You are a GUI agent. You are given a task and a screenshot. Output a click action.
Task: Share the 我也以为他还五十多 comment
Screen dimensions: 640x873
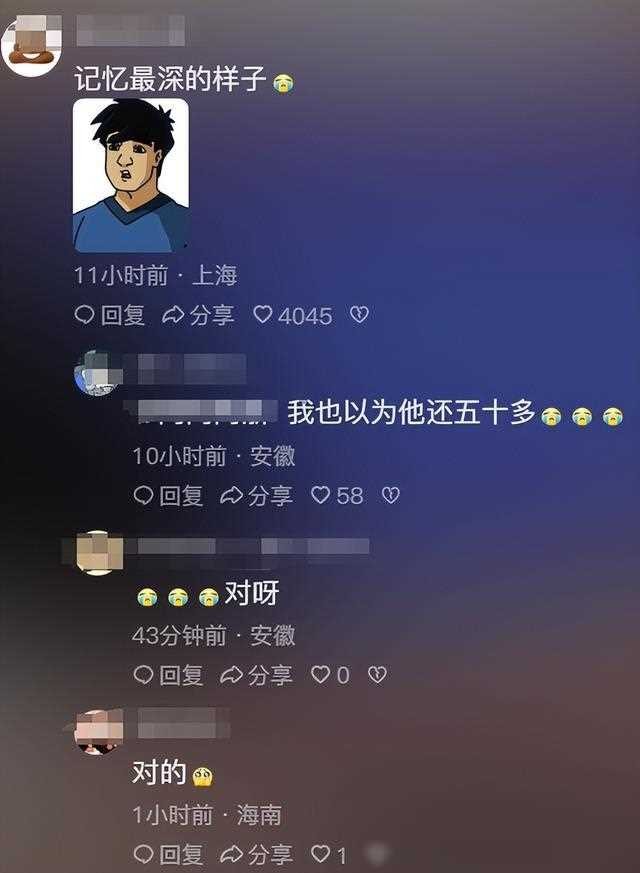pos(257,495)
